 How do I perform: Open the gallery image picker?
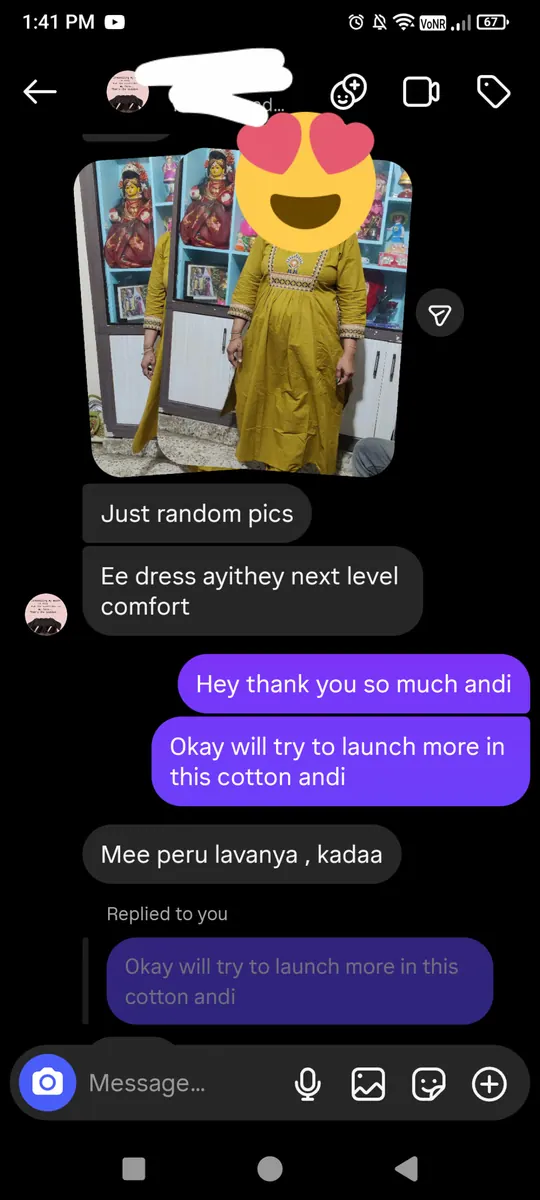(x=368, y=1083)
